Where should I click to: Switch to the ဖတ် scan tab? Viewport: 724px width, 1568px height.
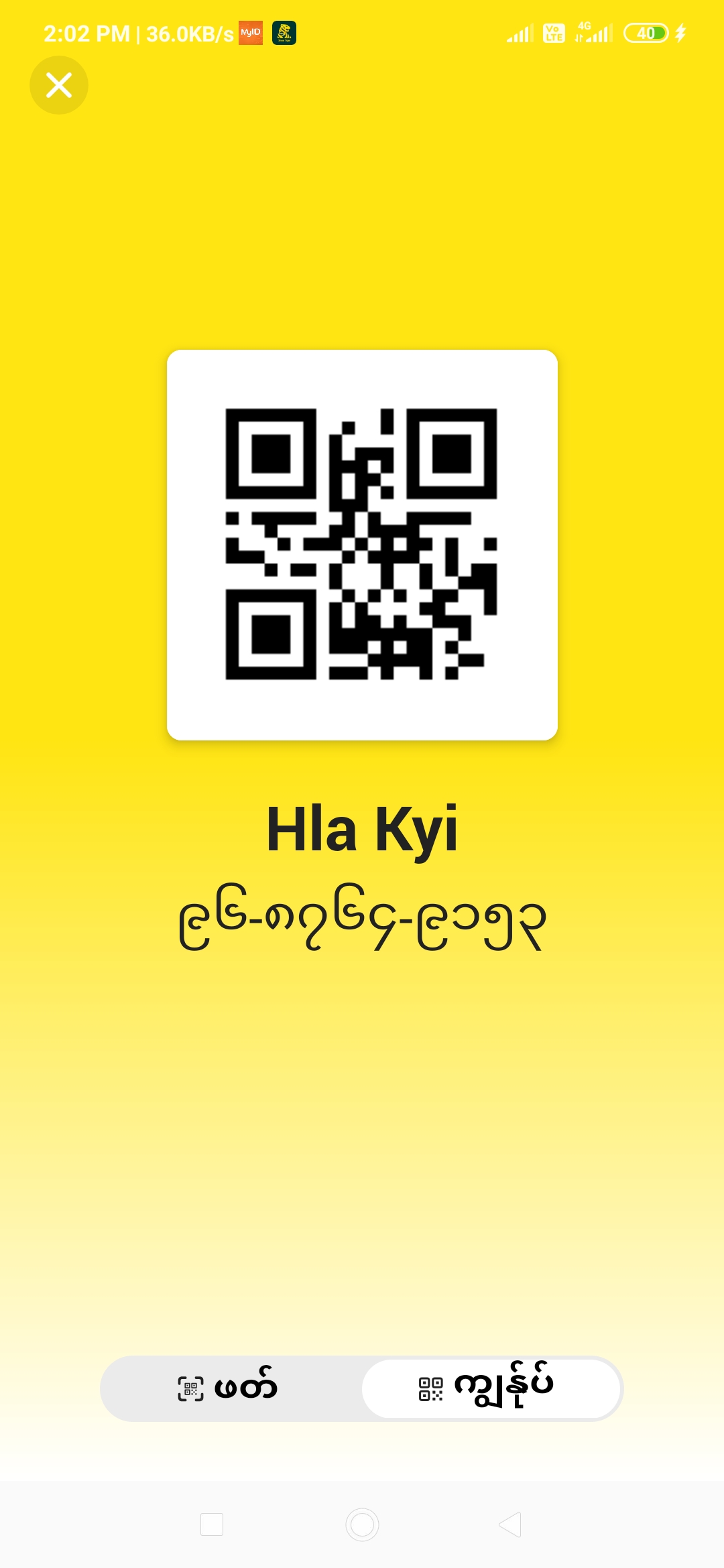(229, 1388)
